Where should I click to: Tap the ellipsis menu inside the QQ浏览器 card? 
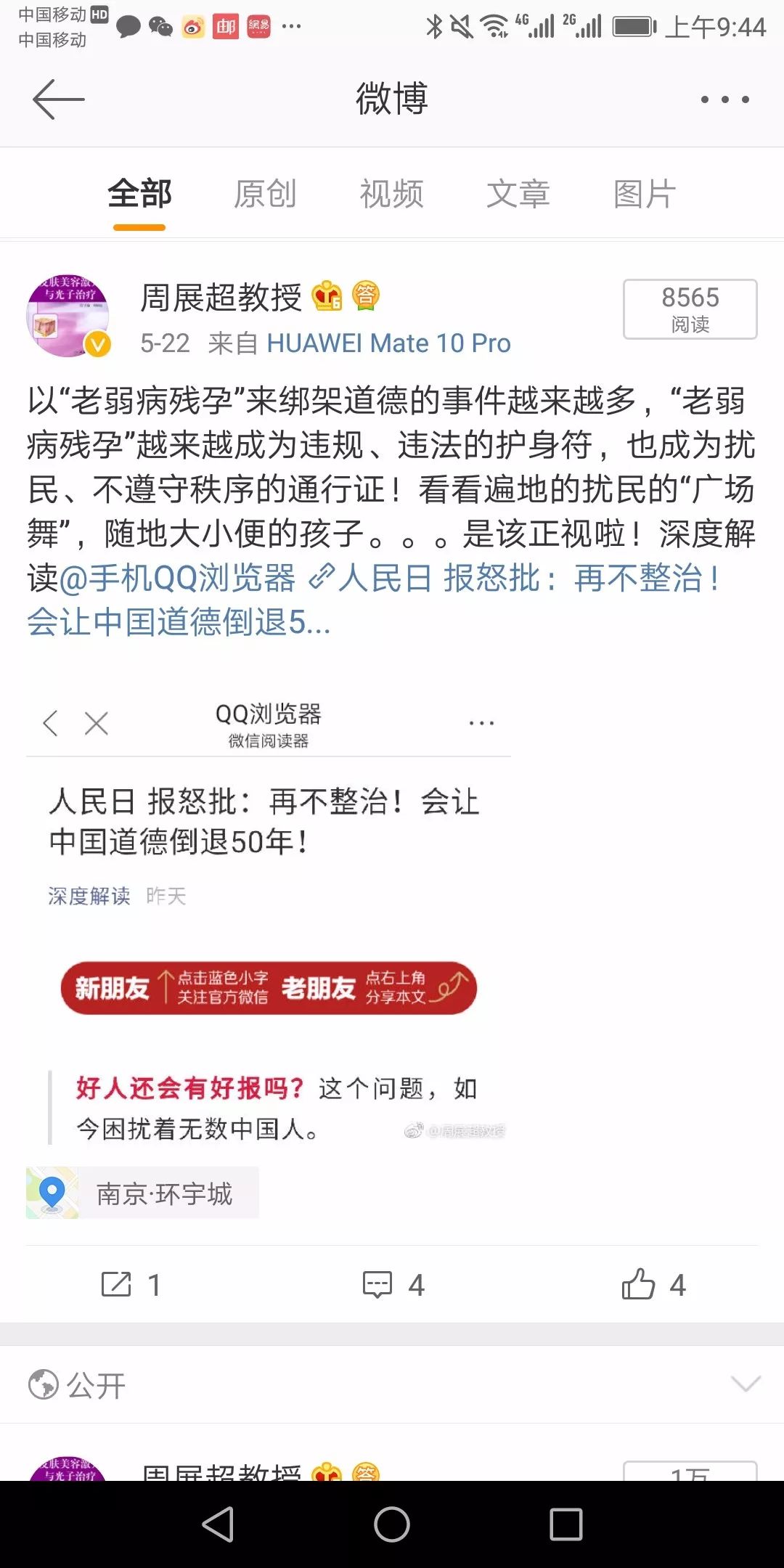coord(481,721)
